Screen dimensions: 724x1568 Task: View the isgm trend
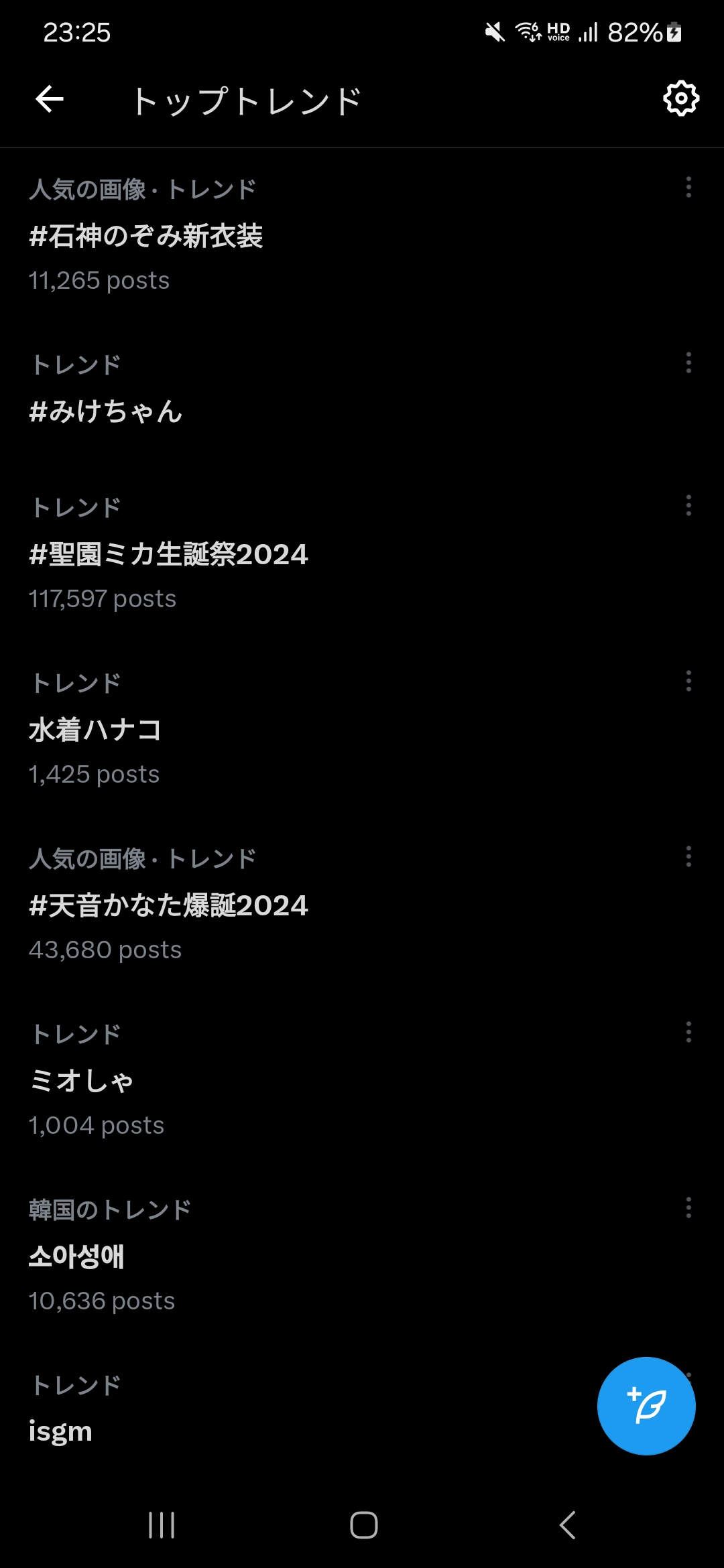click(60, 1431)
